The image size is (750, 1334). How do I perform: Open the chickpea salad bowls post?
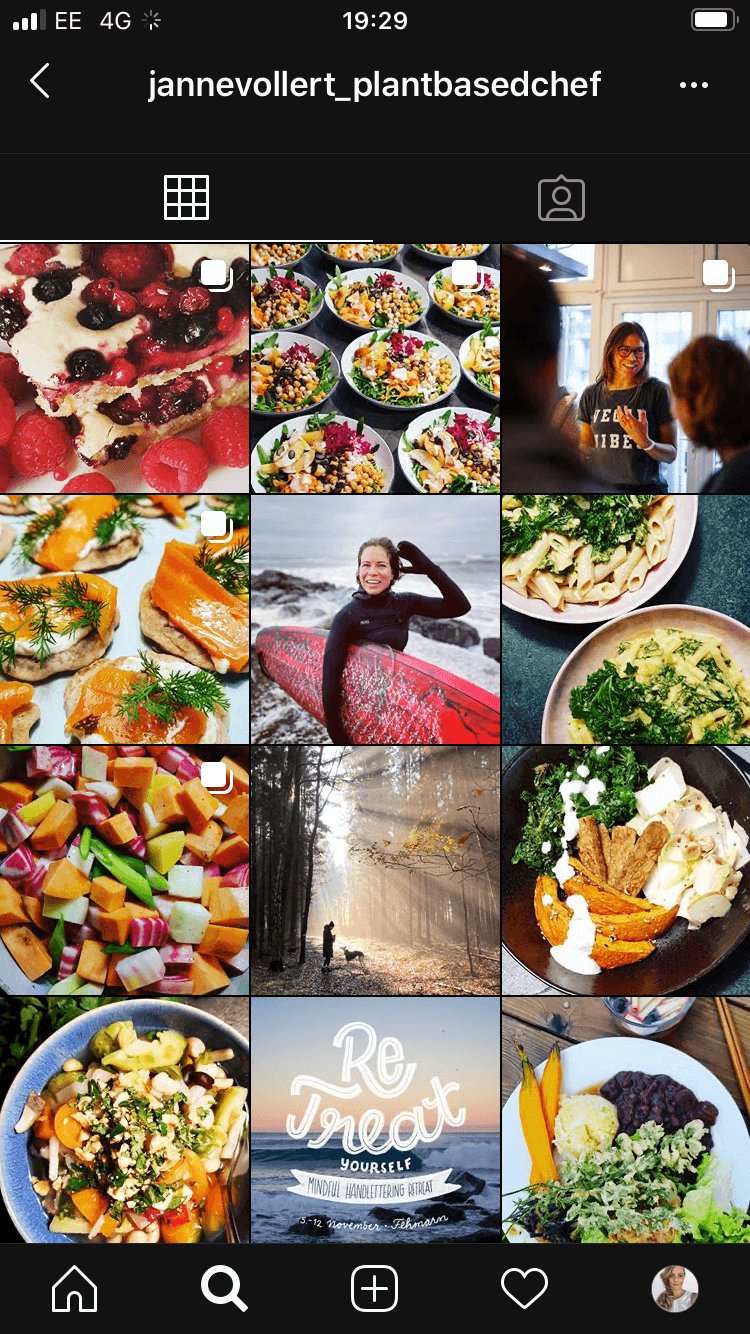point(375,369)
